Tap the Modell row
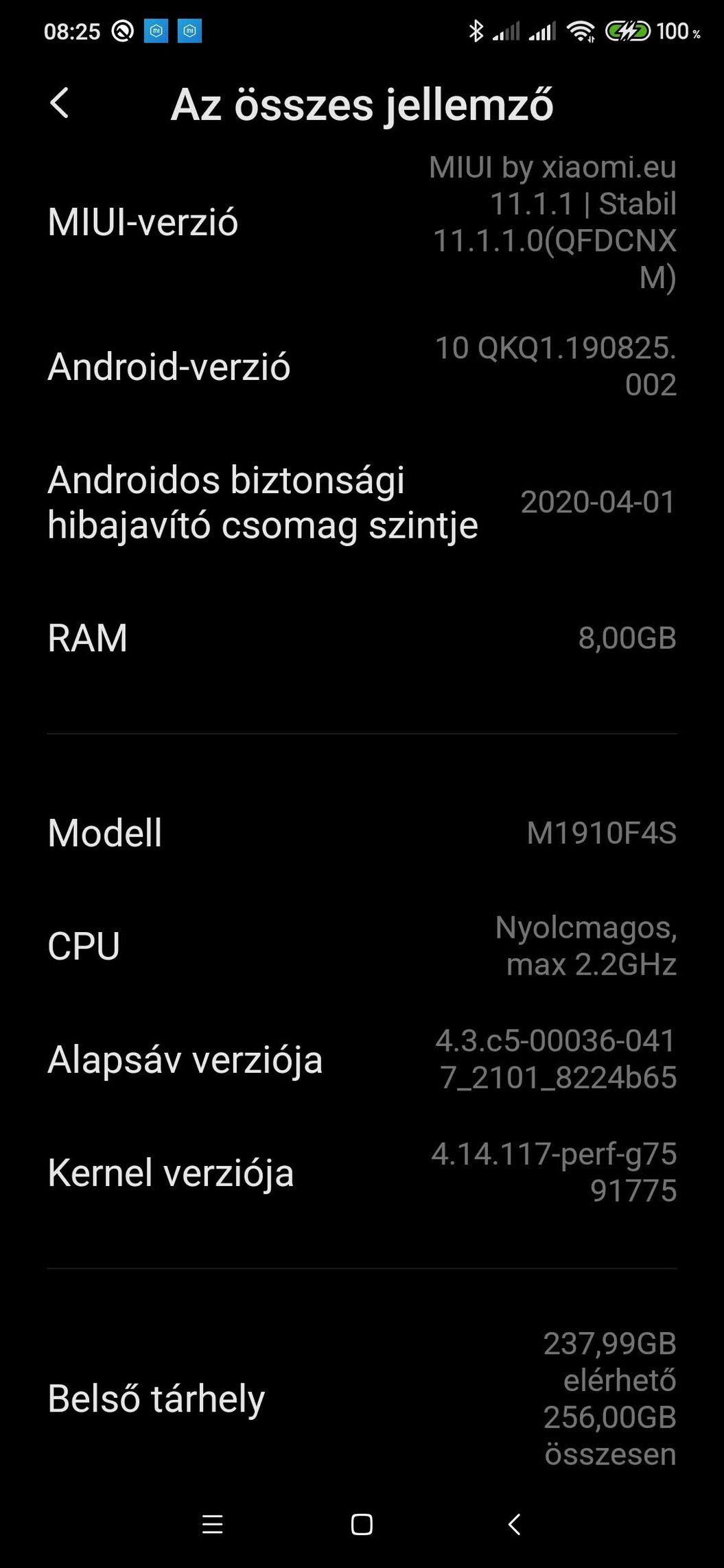This screenshot has width=724, height=1568. point(362,833)
